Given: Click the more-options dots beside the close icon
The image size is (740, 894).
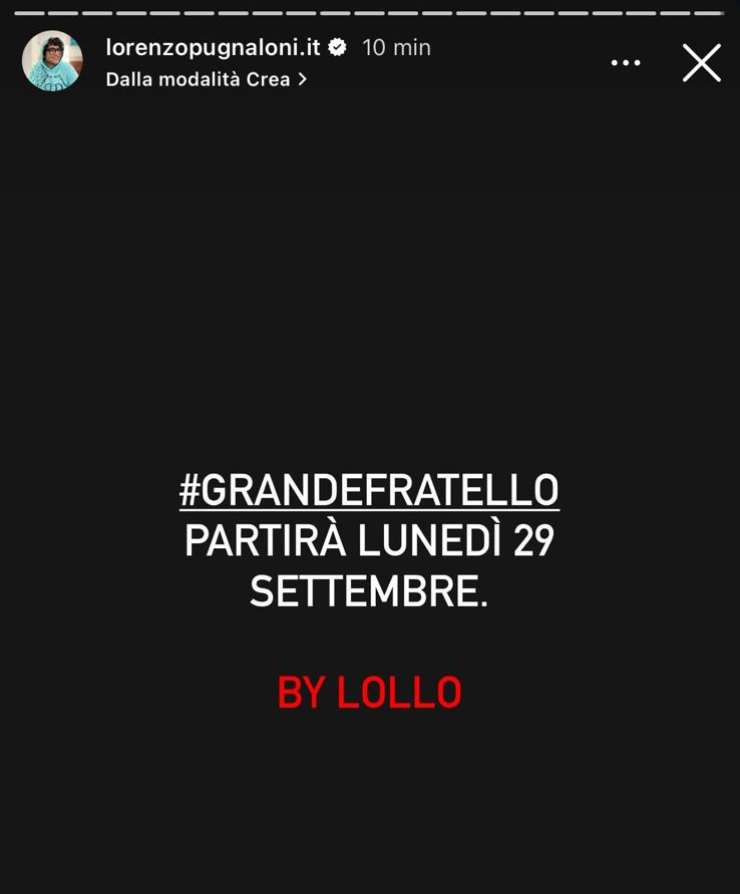Looking at the screenshot, I should click(x=625, y=61).
